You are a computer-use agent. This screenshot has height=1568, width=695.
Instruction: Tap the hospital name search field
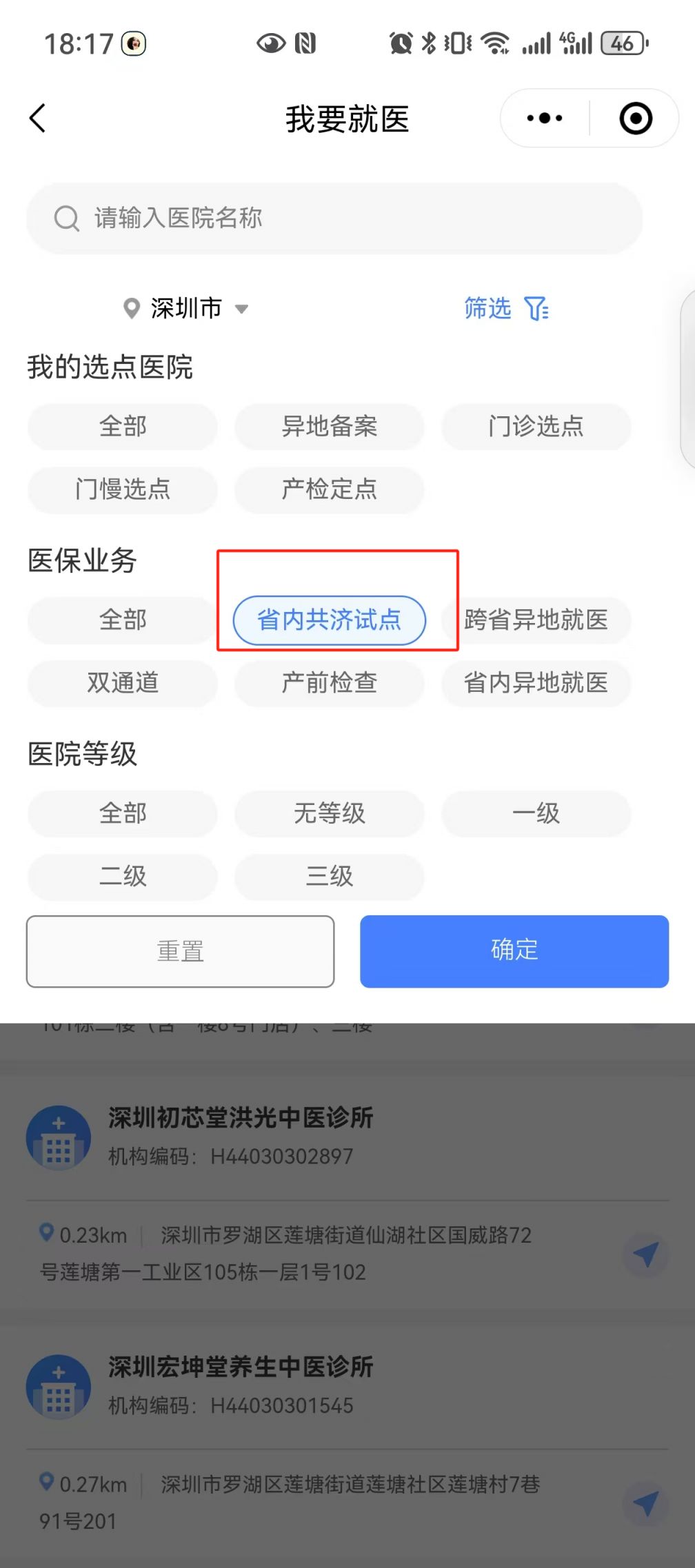click(334, 218)
